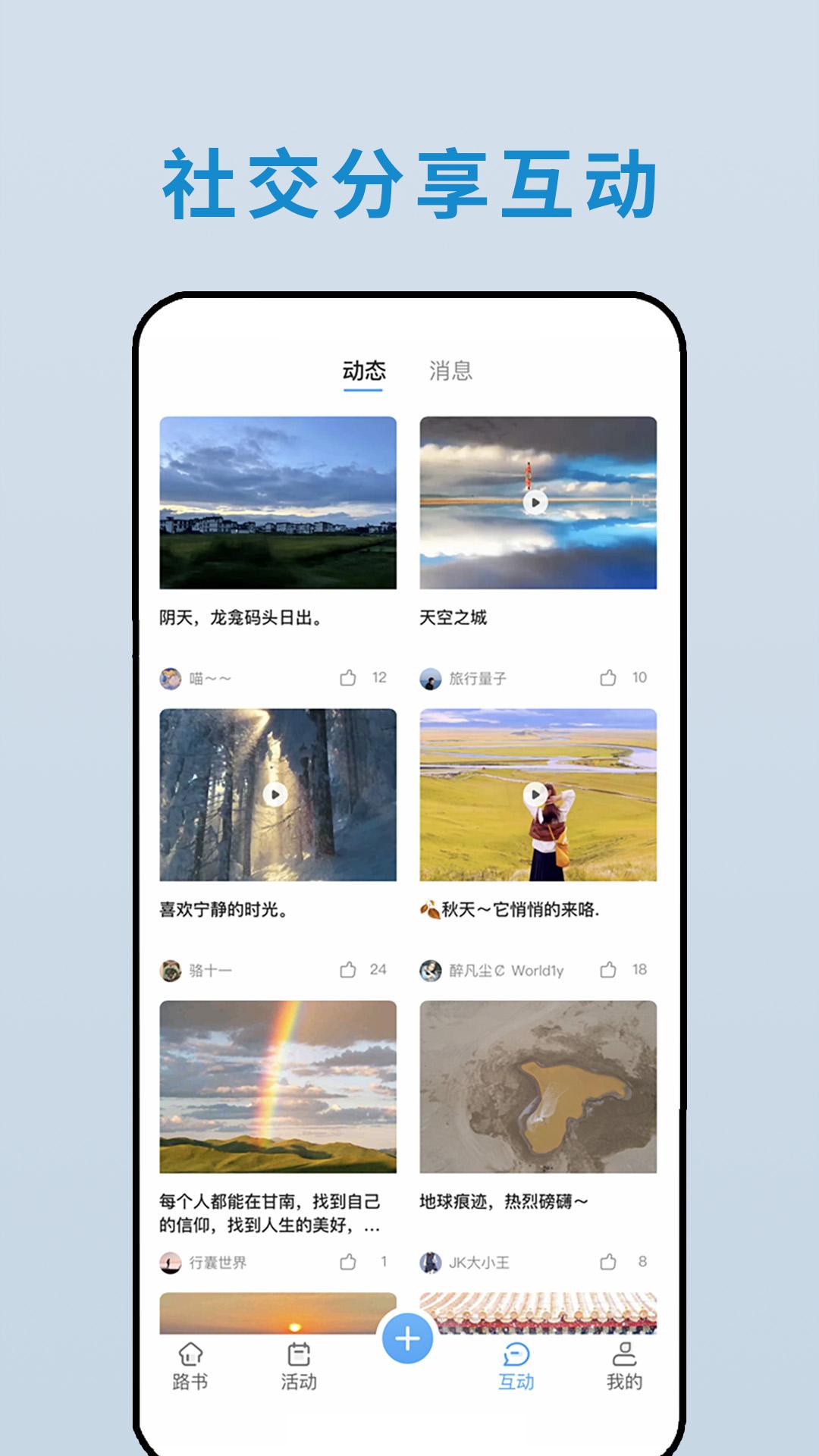
Task: Switch to the 消息 tab
Action: tap(449, 369)
